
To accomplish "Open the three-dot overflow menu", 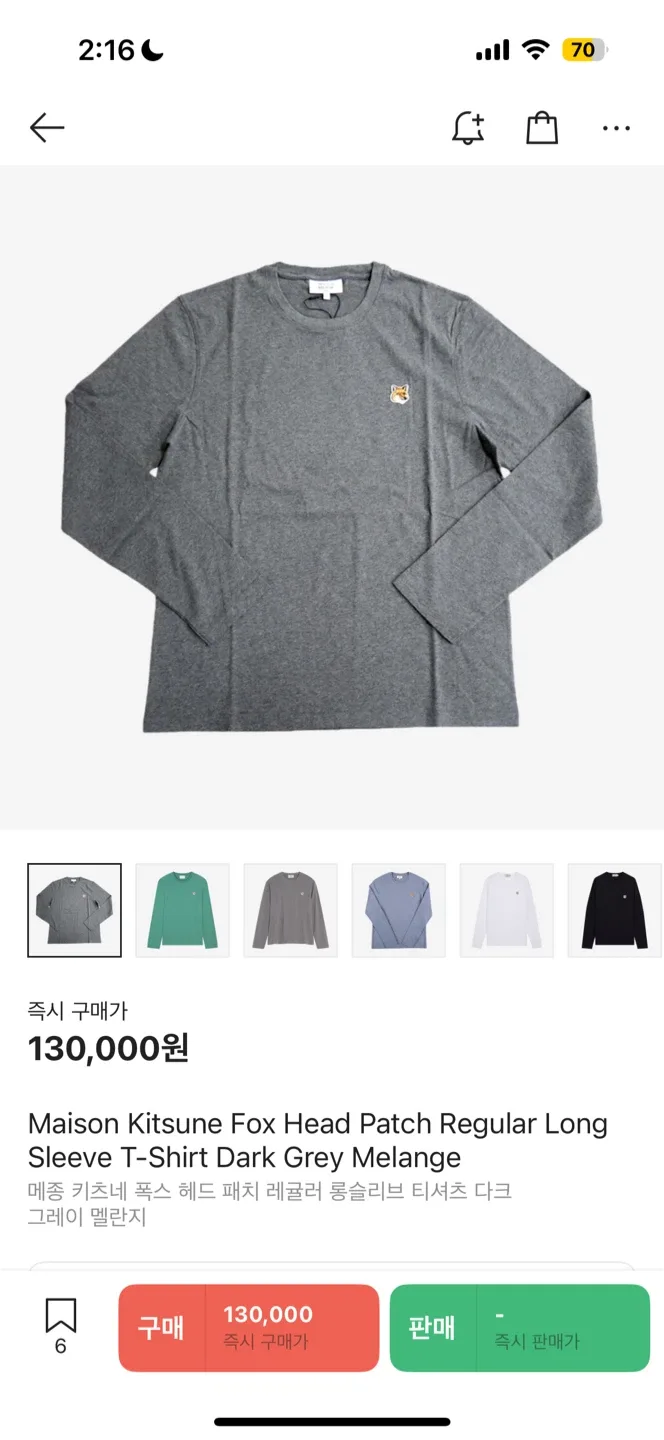I will 616,128.
